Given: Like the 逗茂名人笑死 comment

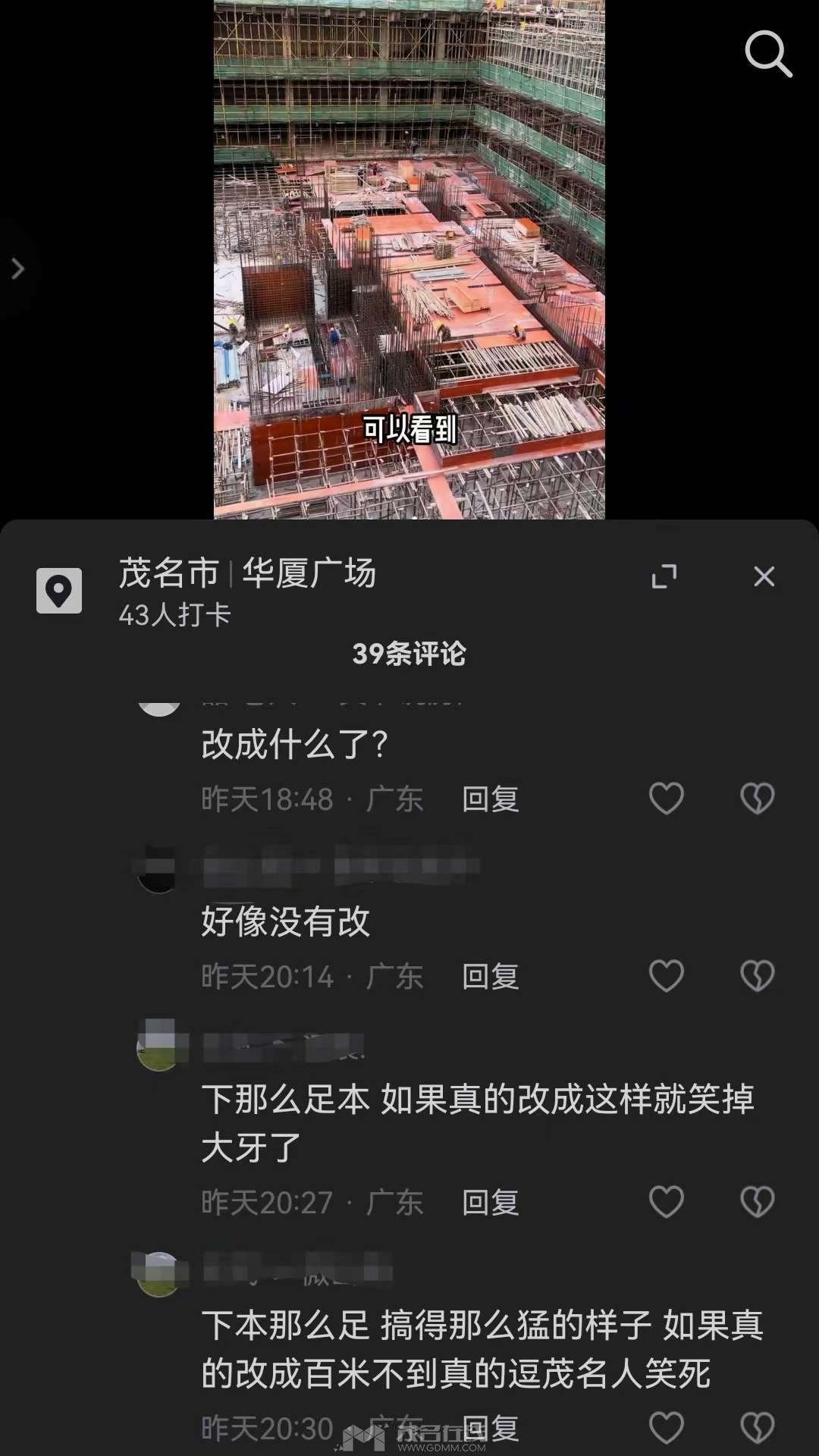Looking at the screenshot, I should (667, 1428).
